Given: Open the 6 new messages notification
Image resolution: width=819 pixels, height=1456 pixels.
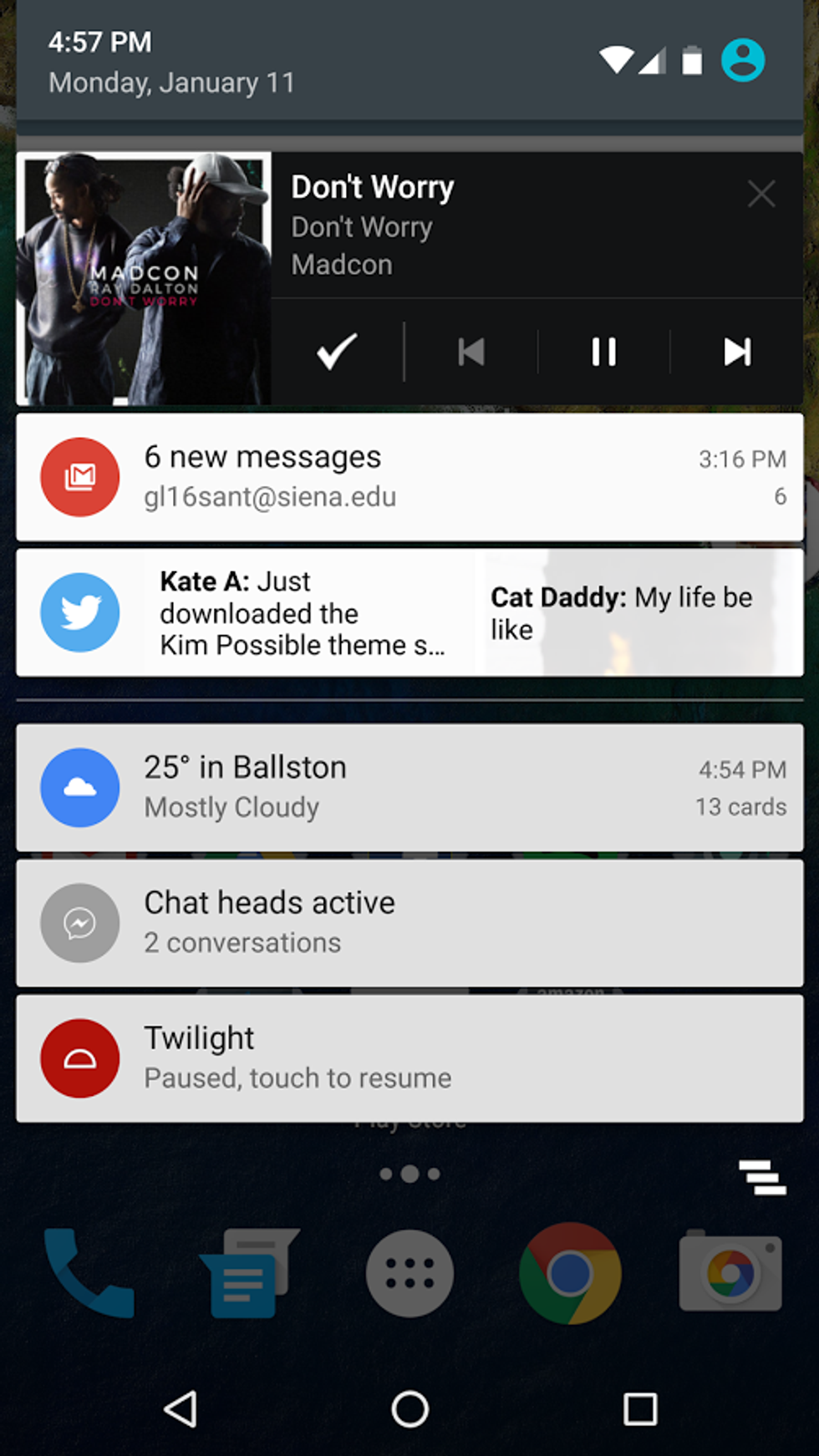Looking at the screenshot, I should [409, 477].
